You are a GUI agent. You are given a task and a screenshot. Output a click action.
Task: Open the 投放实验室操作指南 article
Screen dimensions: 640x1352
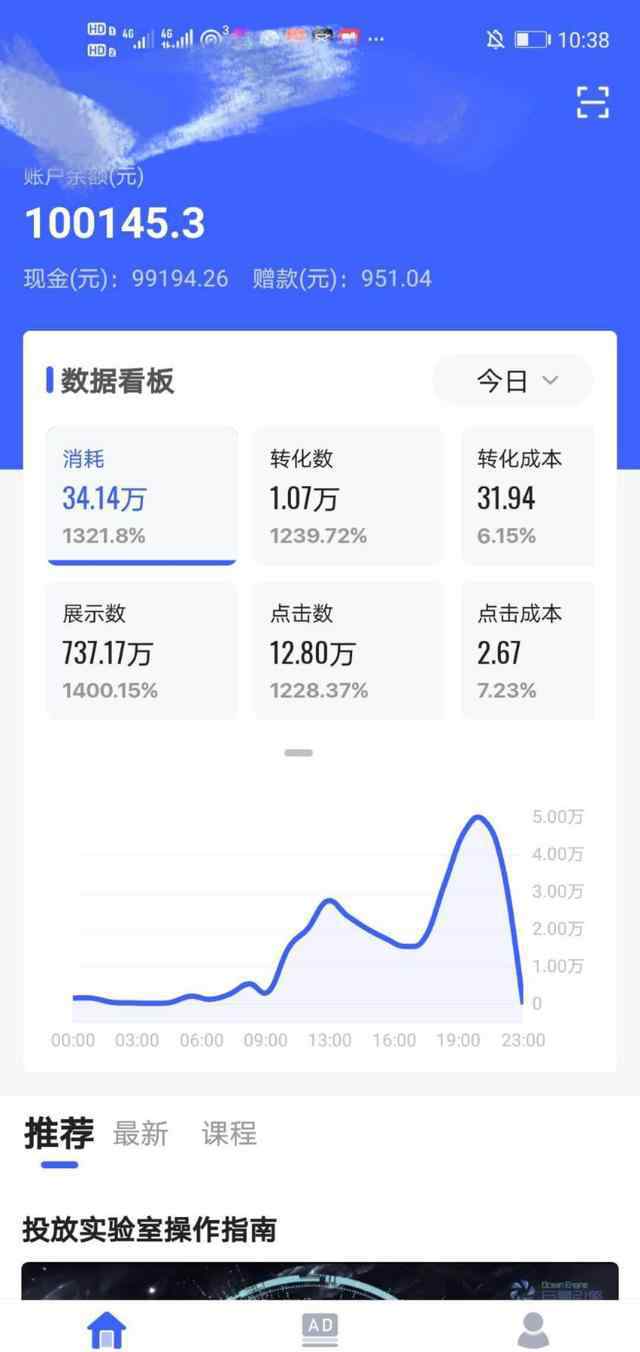pyautogui.click(x=150, y=1229)
